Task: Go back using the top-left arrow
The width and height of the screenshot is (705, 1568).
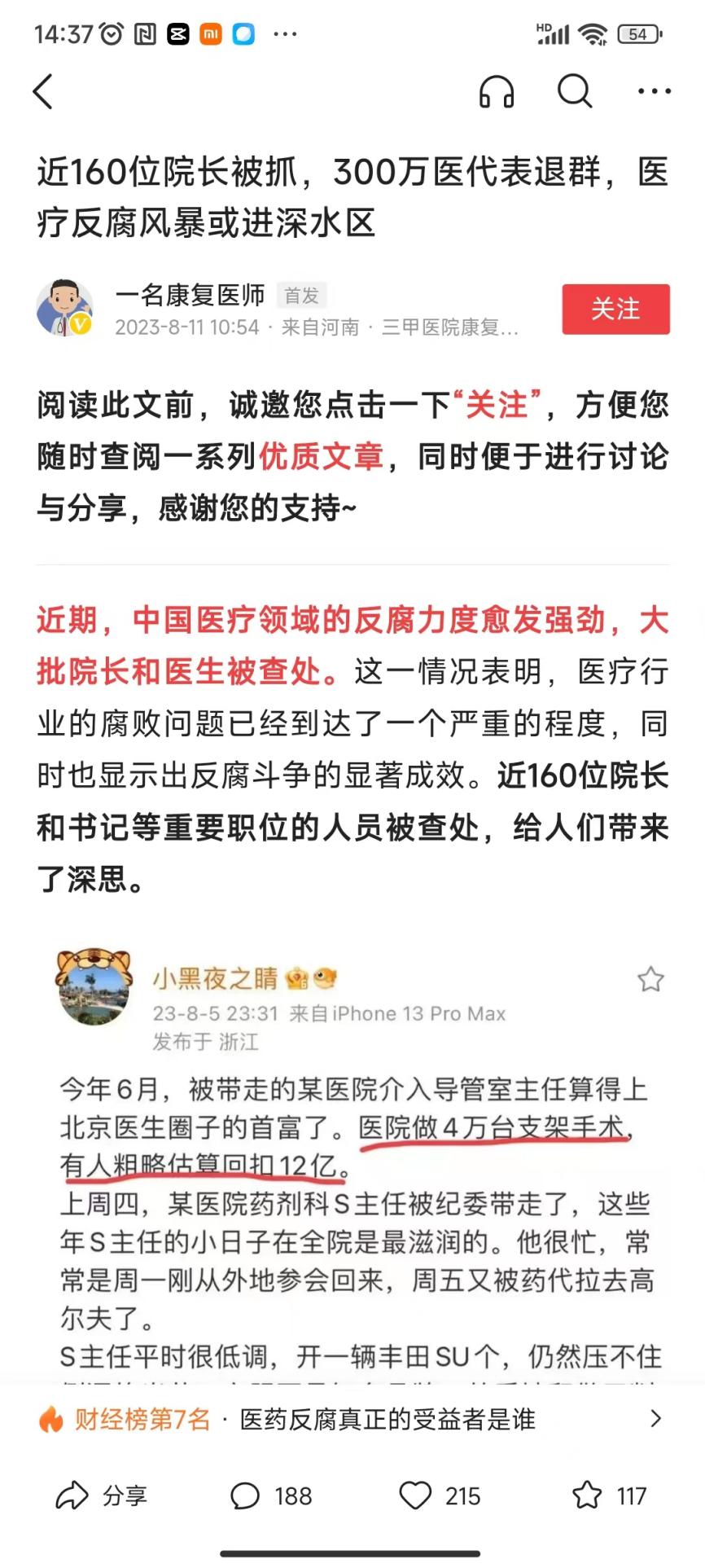Action: point(44,91)
